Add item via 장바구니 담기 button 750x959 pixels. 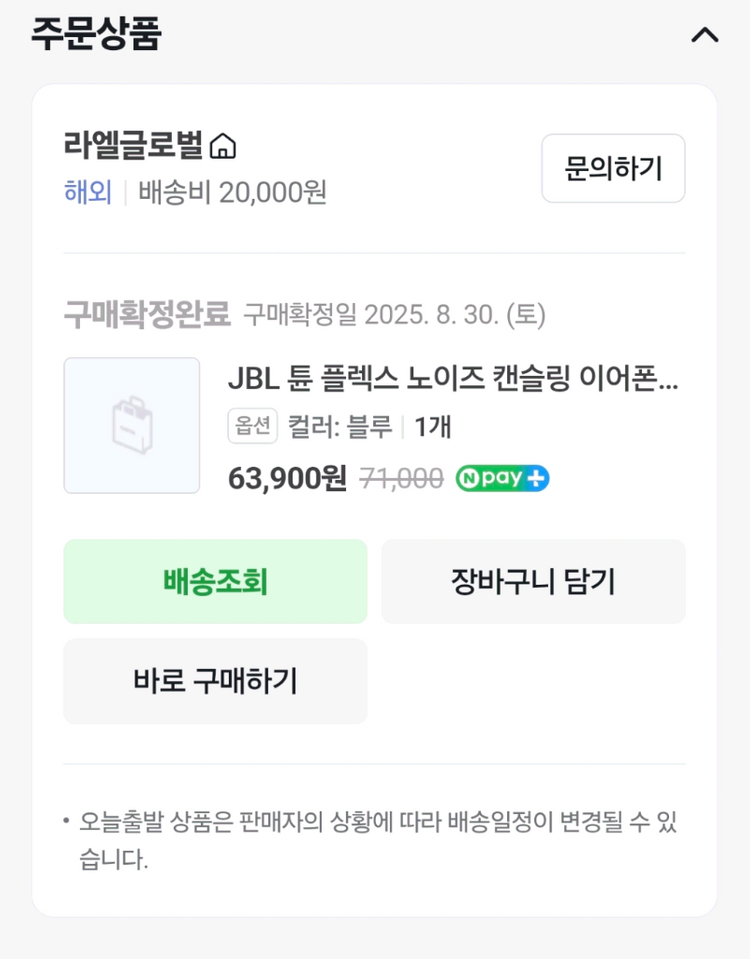coord(533,581)
